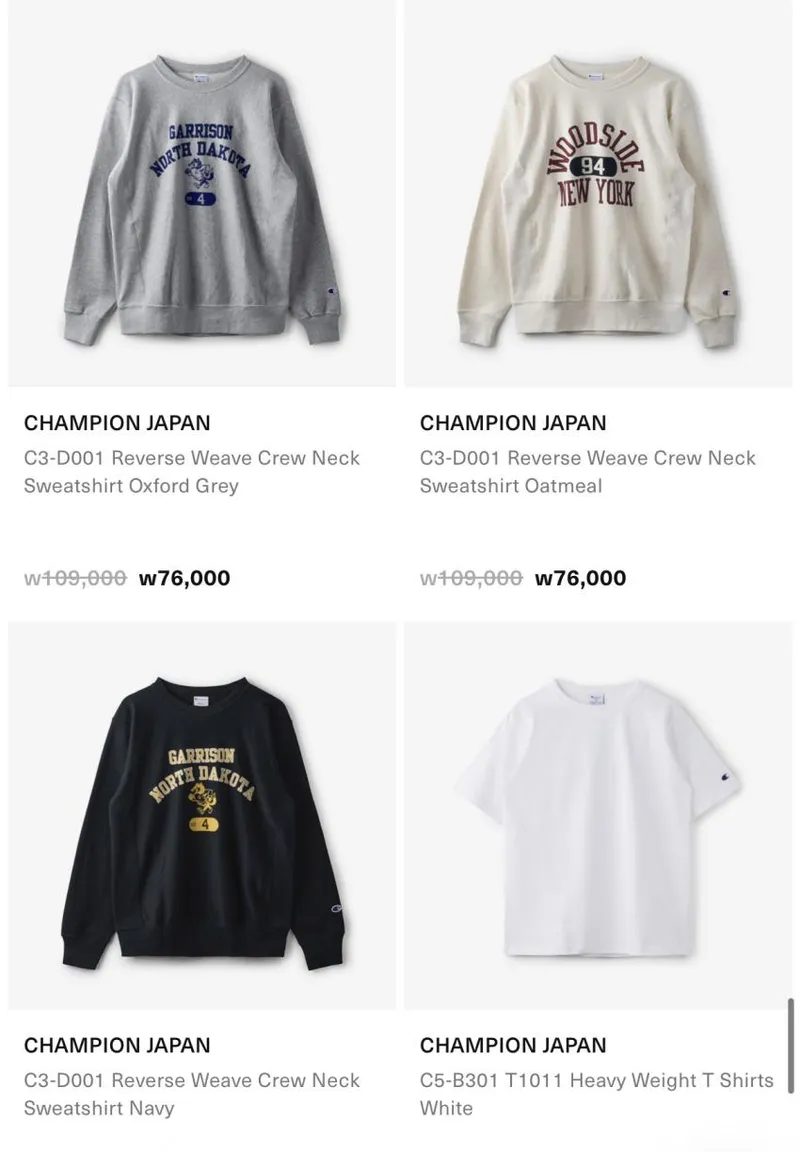Image resolution: width=800 pixels, height=1152 pixels.
Task: Open the Oatmeal Woodside sweatshirt product
Action: 598,192
